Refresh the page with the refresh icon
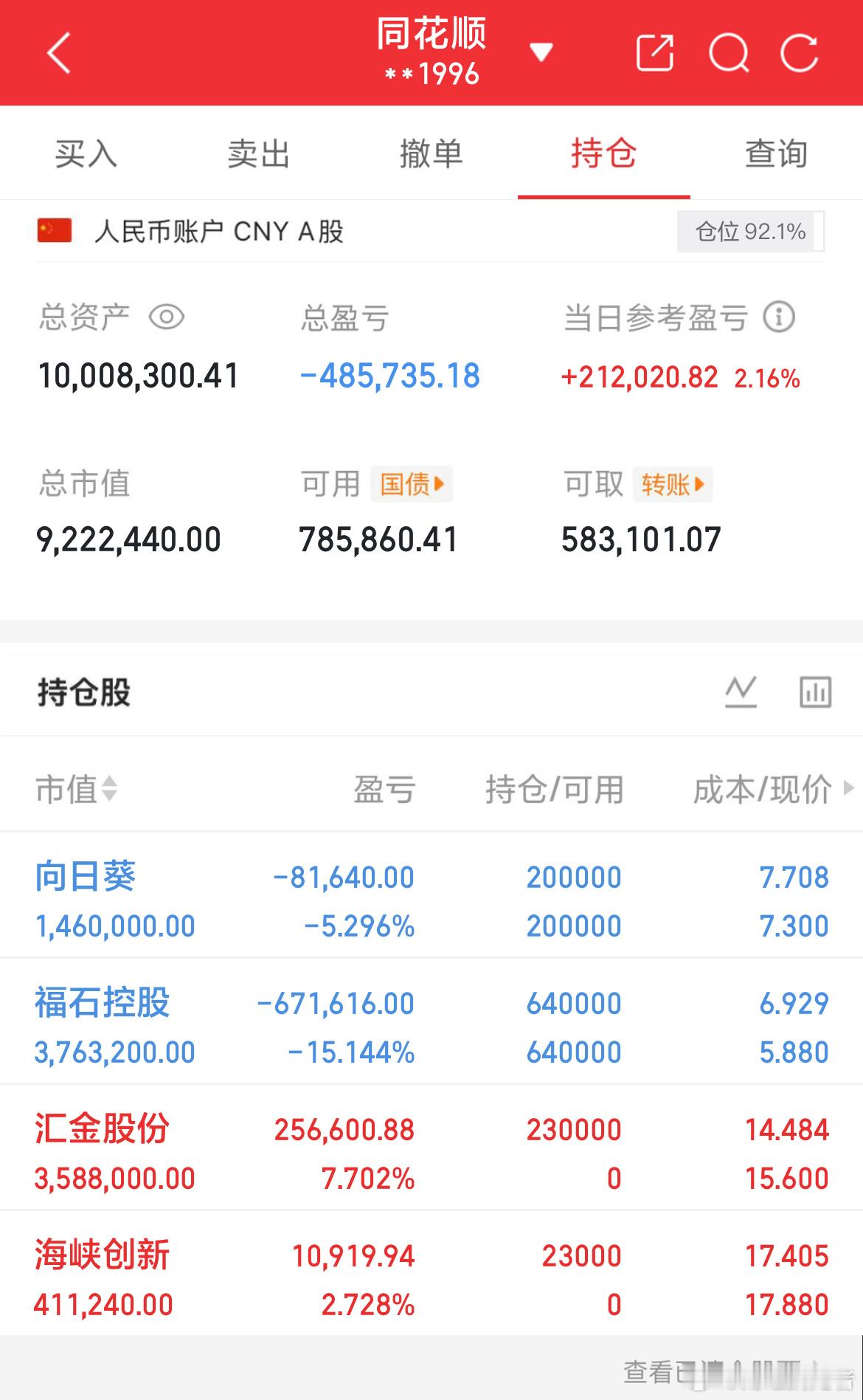863x1400 pixels. [801, 54]
